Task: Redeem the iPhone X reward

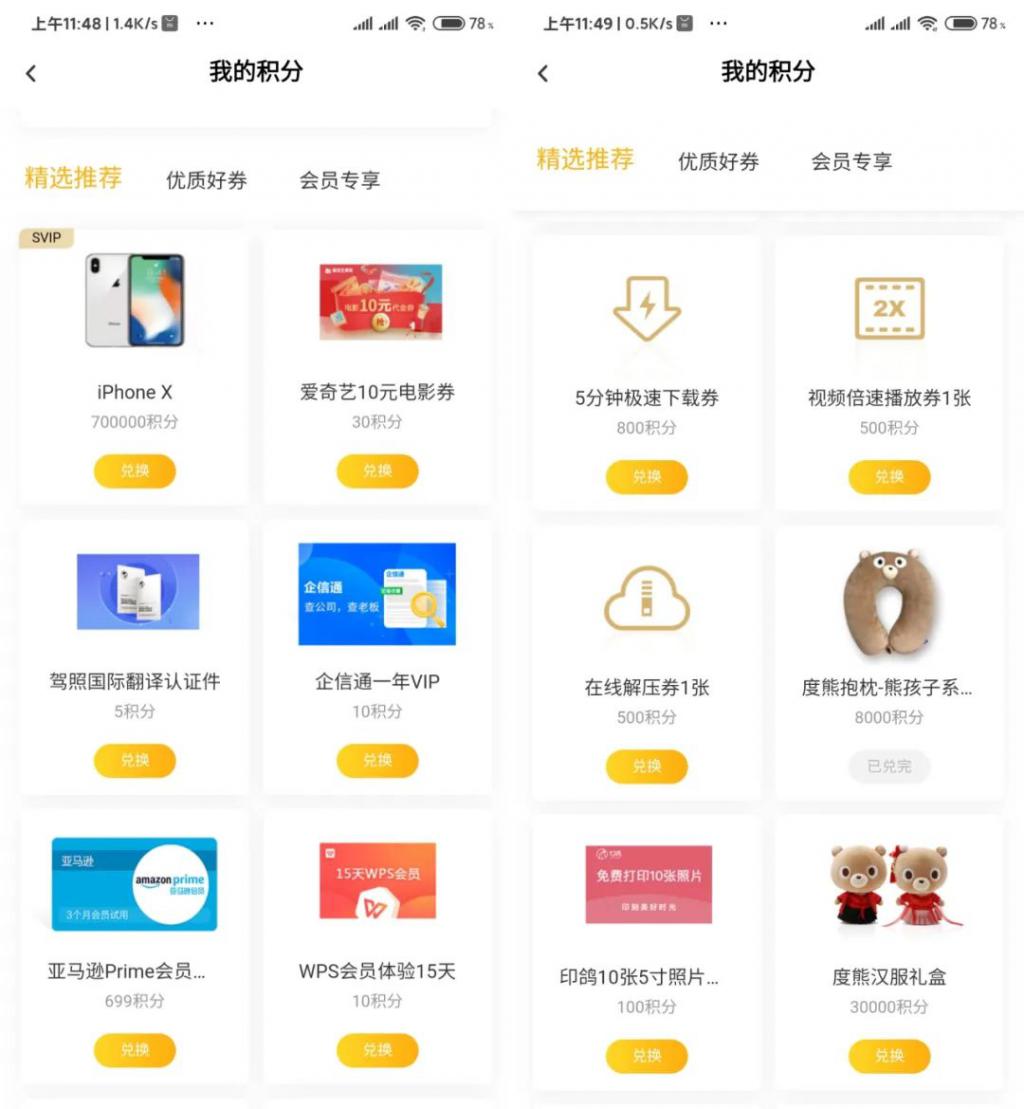Action: click(x=135, y=471)
